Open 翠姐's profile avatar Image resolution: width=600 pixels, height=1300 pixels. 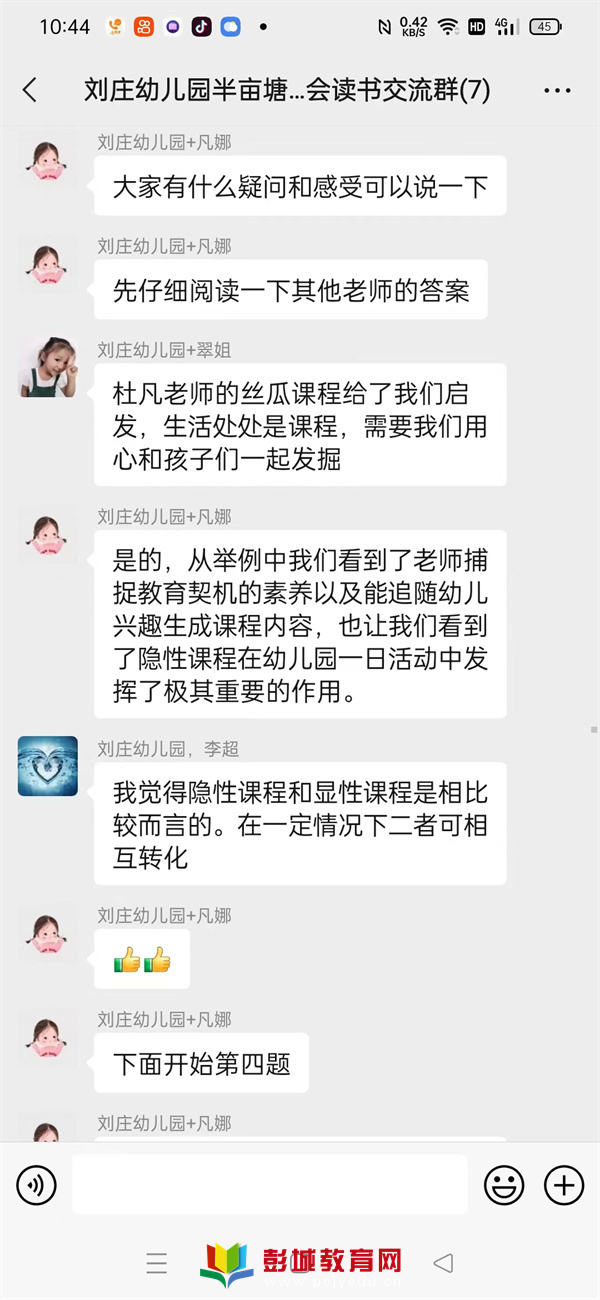[47, 368]
